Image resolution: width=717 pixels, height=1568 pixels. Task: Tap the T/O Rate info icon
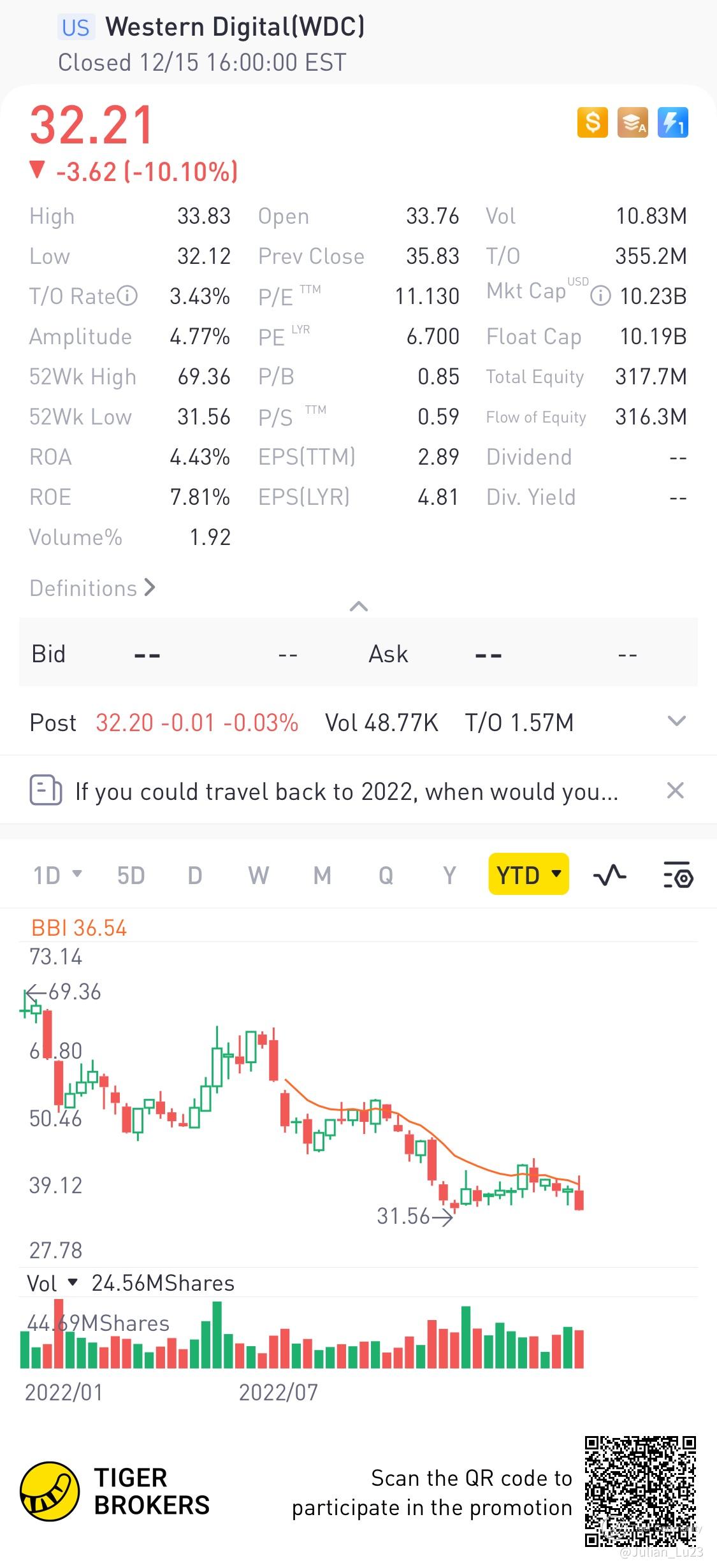coord(127,296)
